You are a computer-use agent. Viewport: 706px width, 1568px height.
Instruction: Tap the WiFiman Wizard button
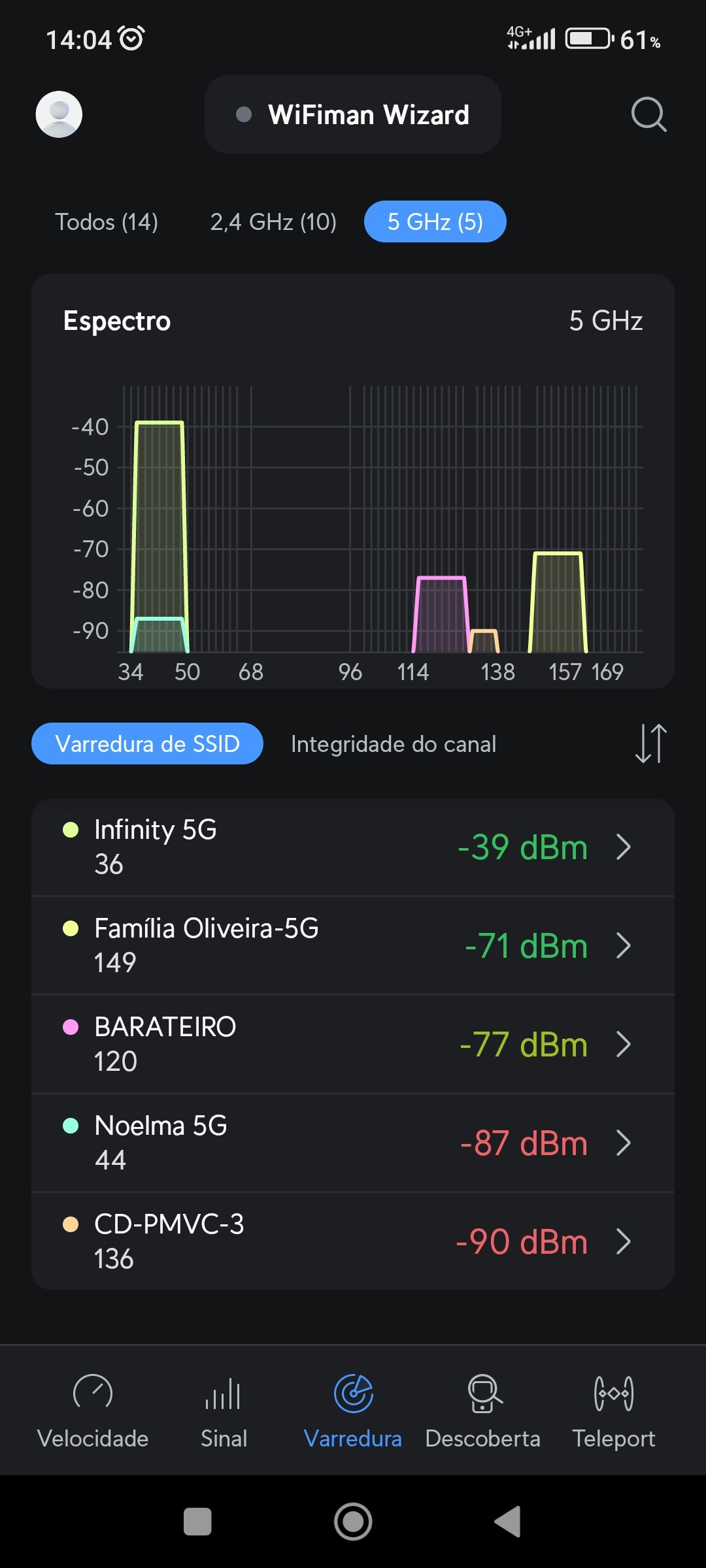tap(353, 114)
